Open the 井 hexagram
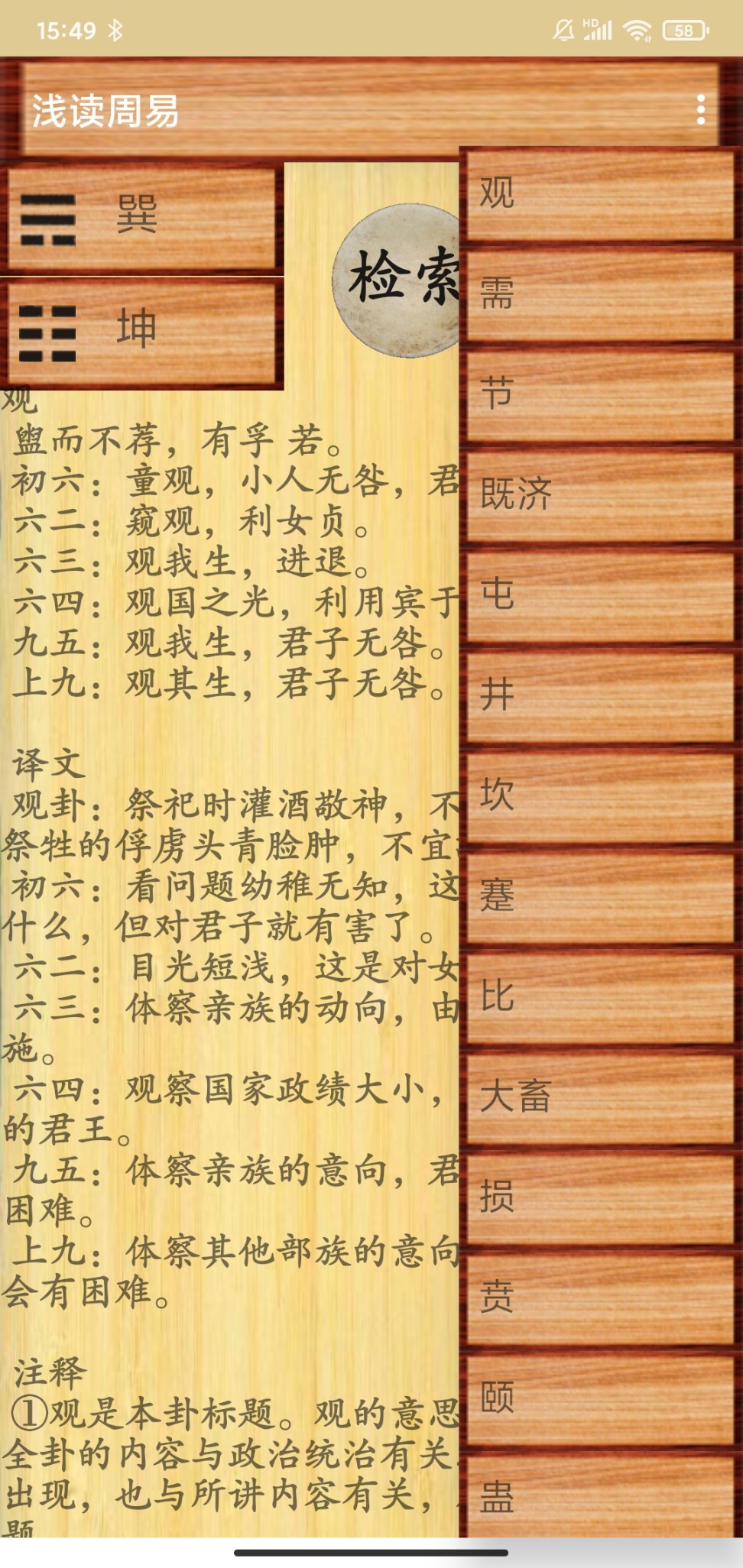The height and width of the screenshot is (1568, 743). 600,696
